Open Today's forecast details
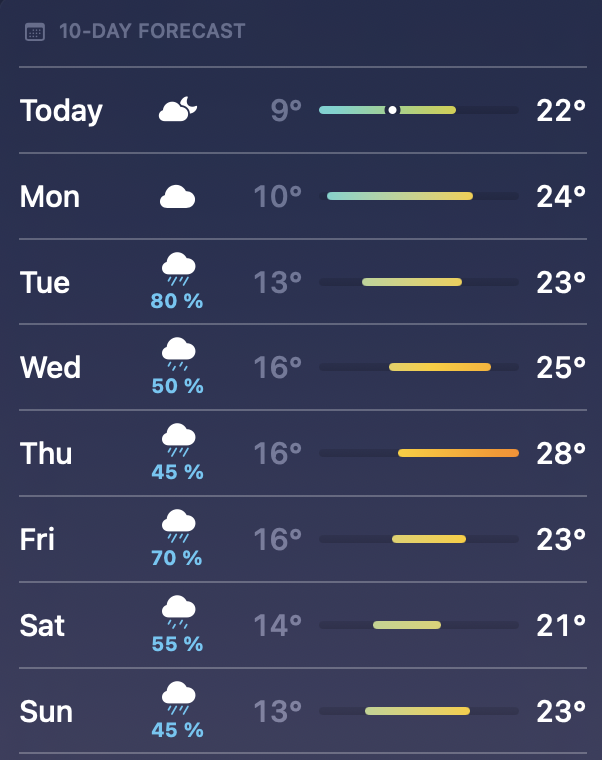 point(303,110)
